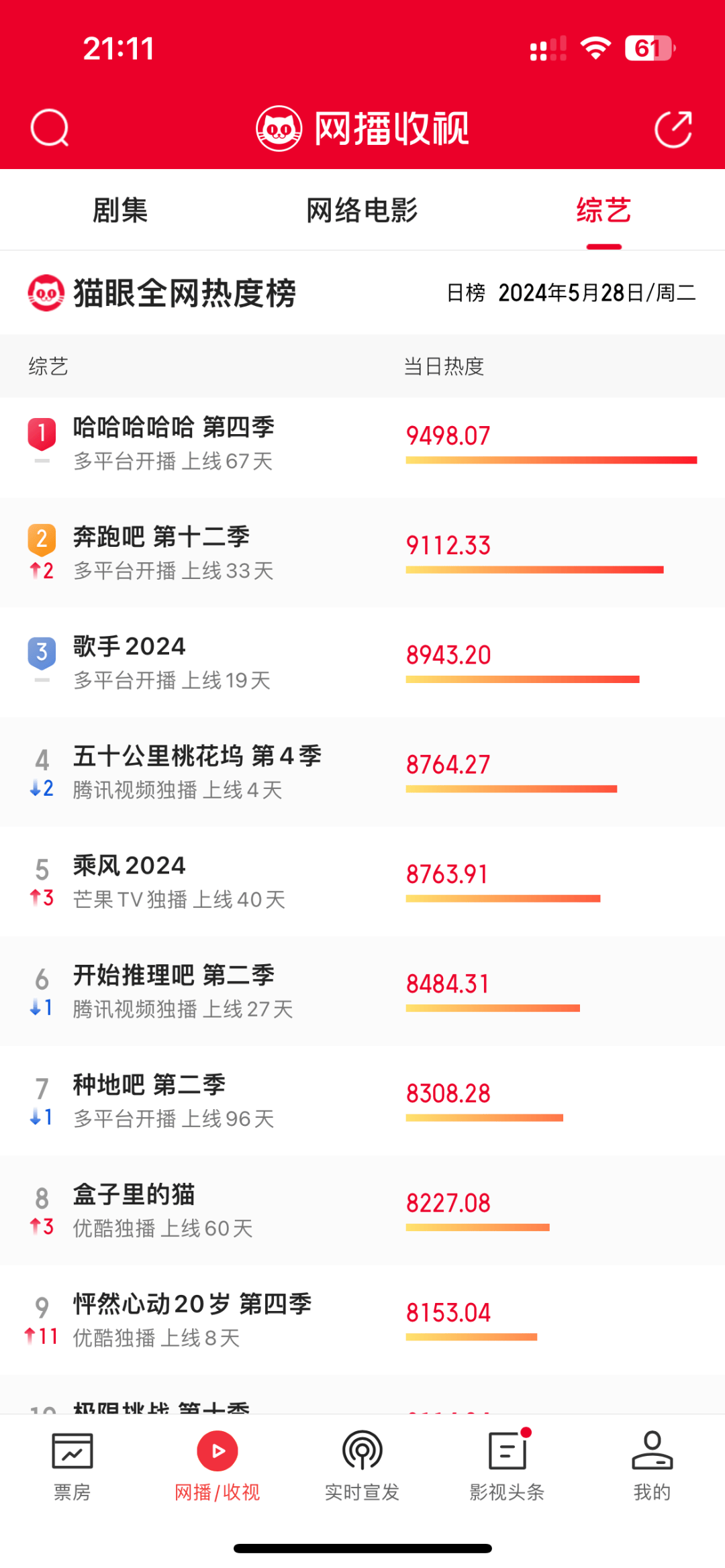Open the 影视头条 tab

point(507,1466)
